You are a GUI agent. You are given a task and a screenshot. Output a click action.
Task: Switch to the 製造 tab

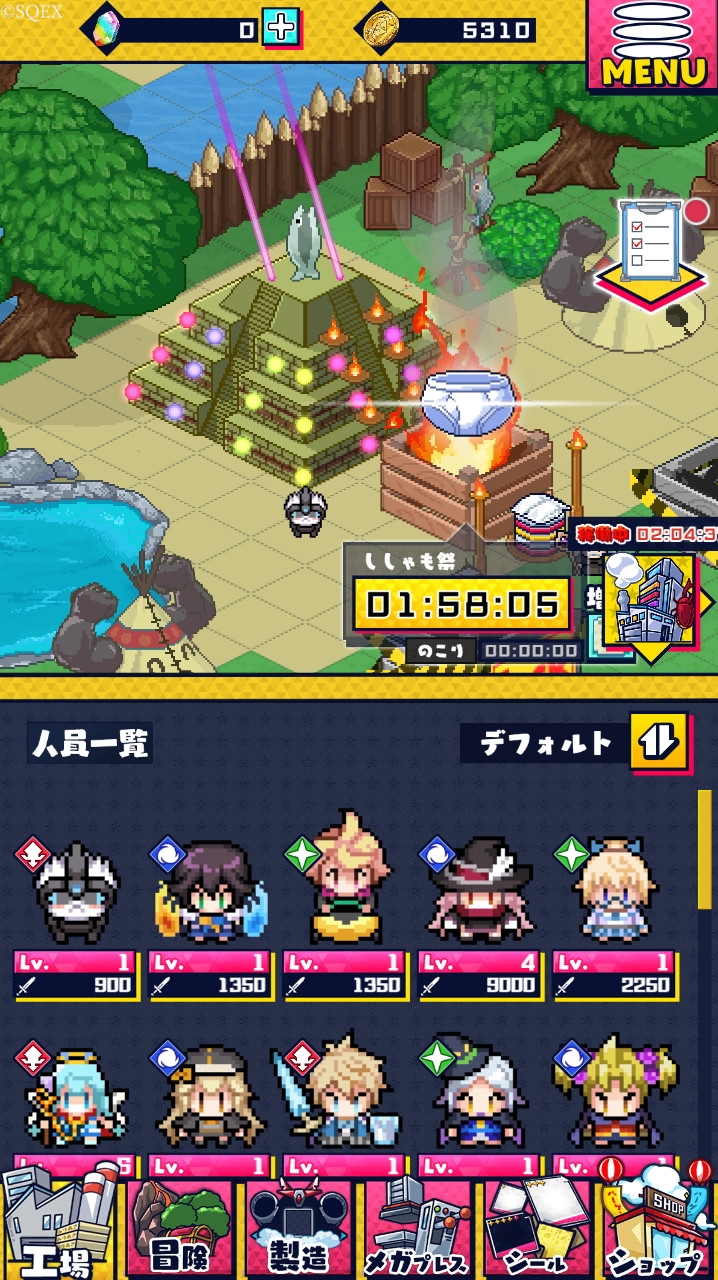[298, 1230]
